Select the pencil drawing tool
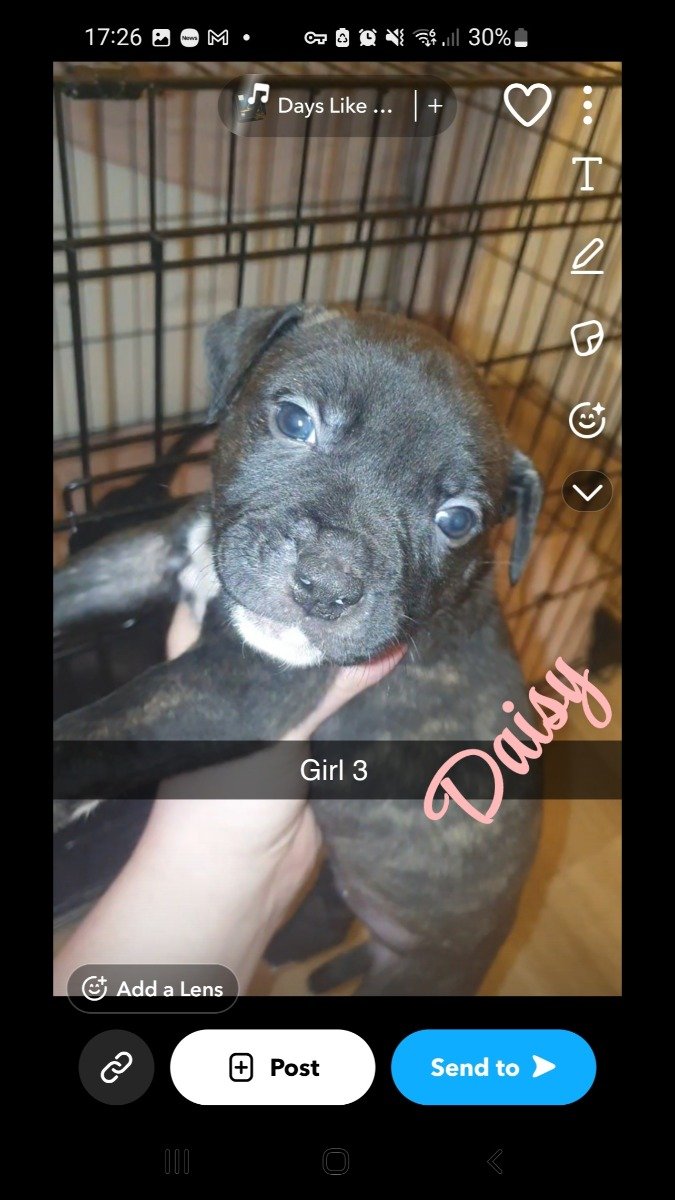 [587, 256]
